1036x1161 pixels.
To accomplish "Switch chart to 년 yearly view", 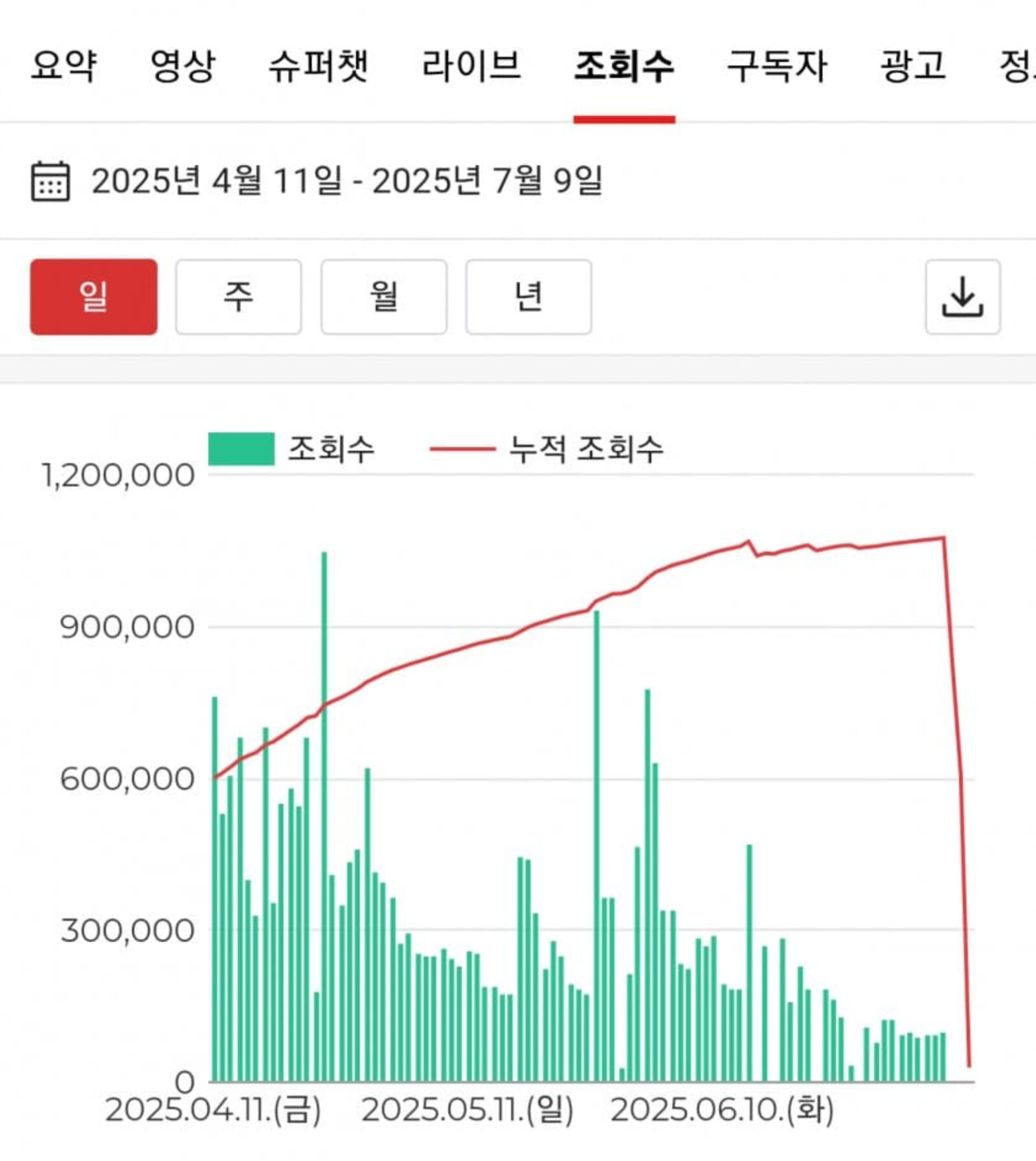I will tap(528, 297).
